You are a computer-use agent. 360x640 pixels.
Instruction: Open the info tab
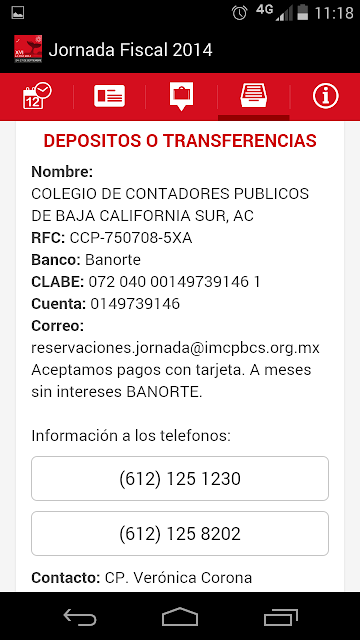[325, 96]
